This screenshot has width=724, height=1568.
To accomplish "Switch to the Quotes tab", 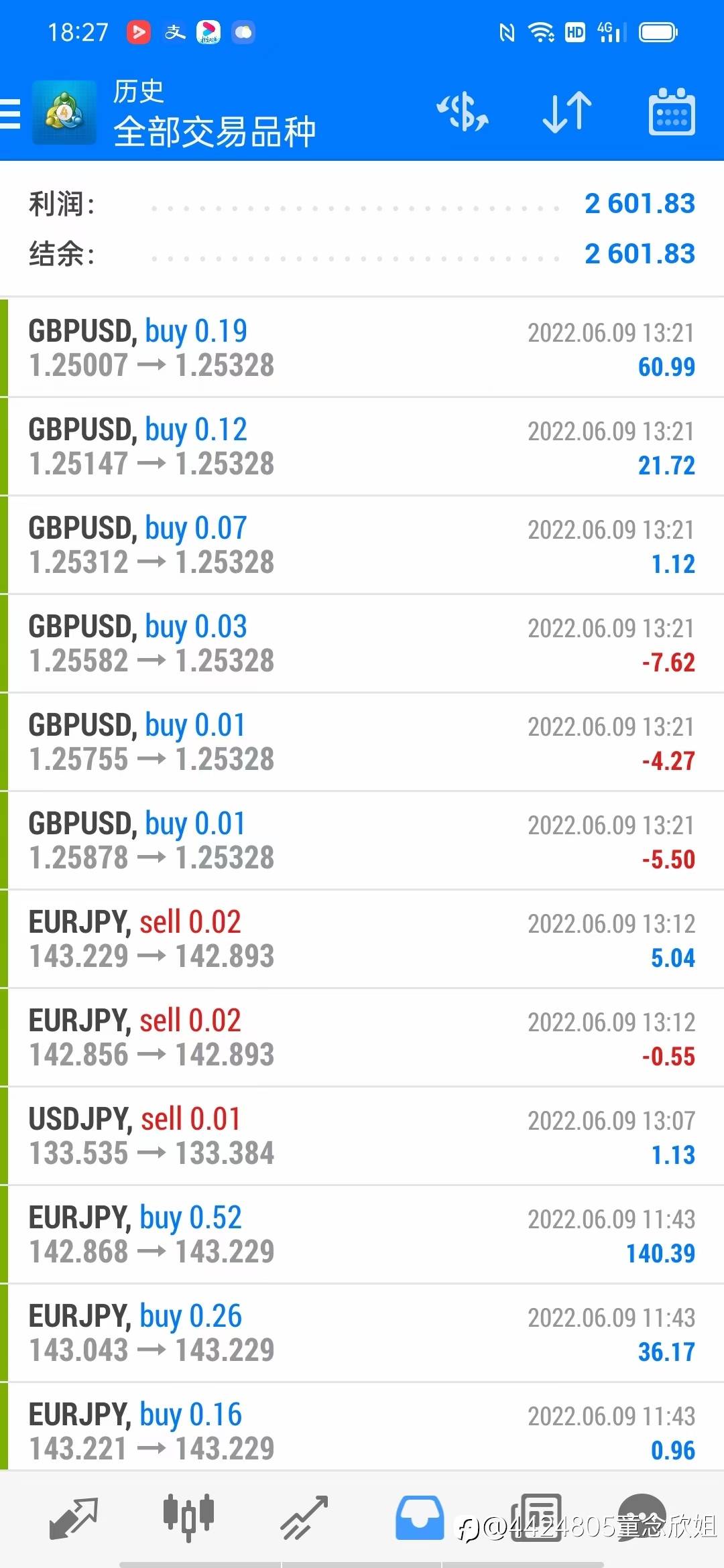I will [x=74, y=1517].
